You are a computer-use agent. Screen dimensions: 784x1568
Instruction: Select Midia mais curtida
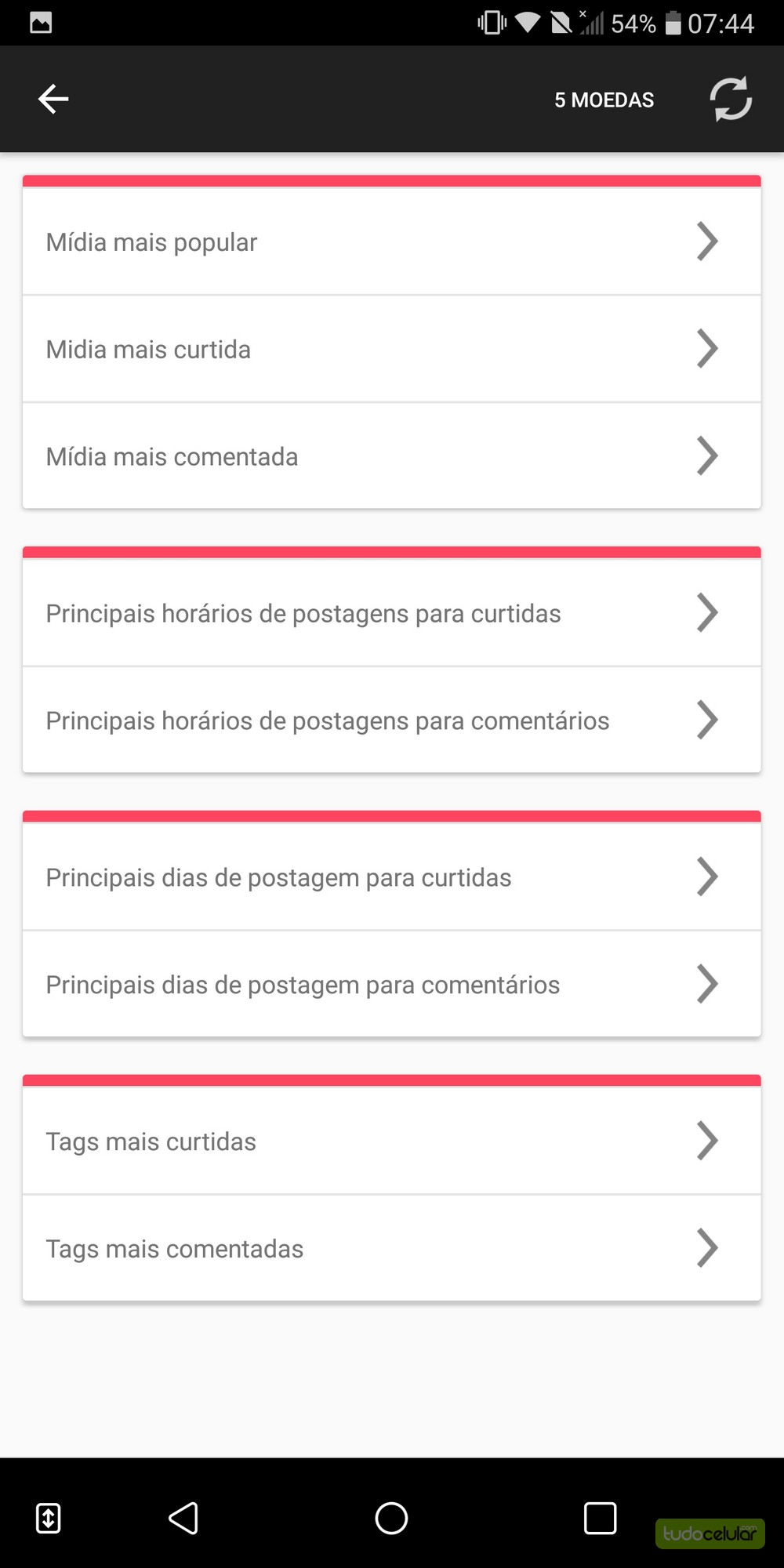coord(391,349)
